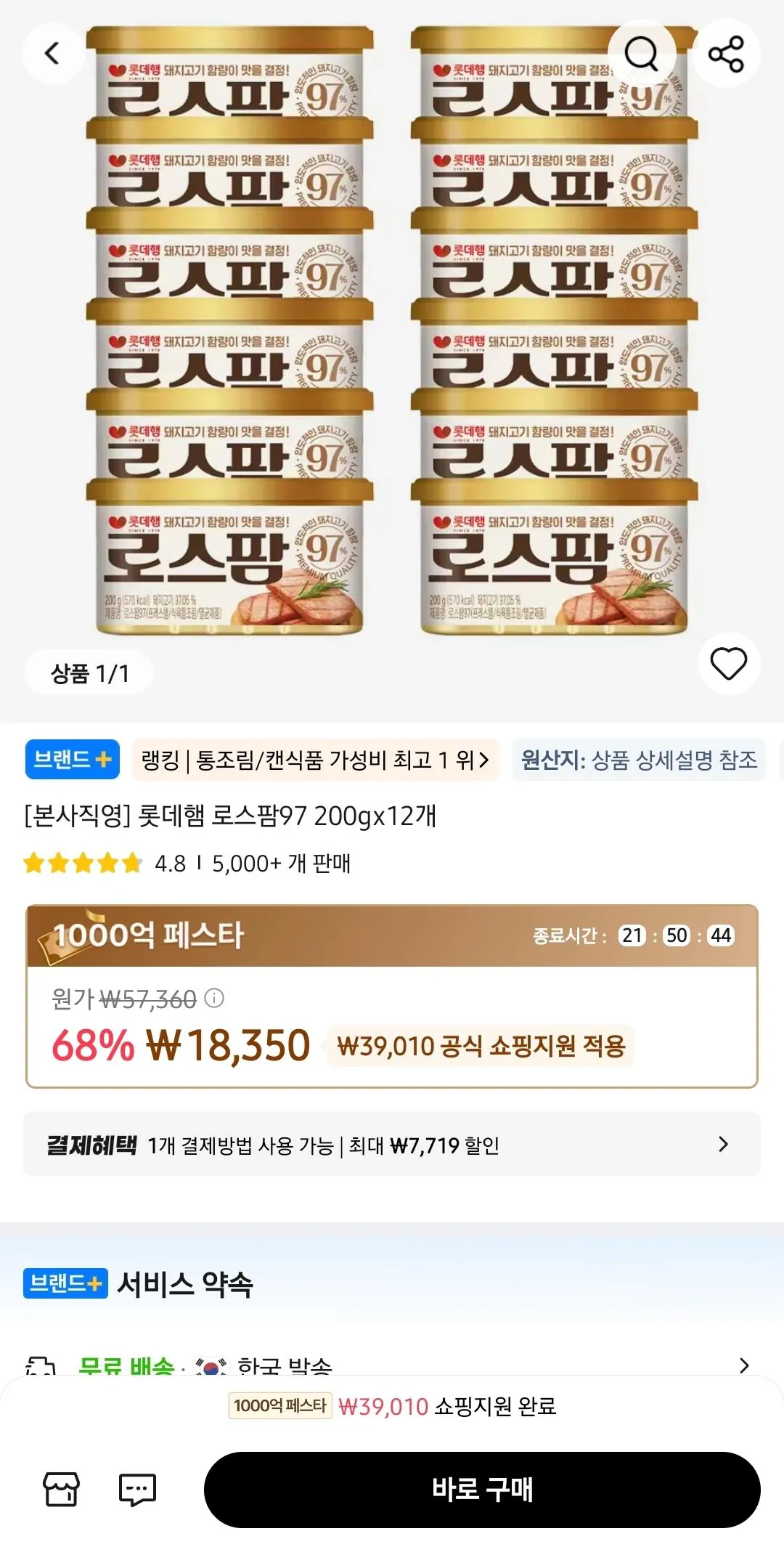Tap the 원산지 상품 상세설명 참조 label

[637, 760]
